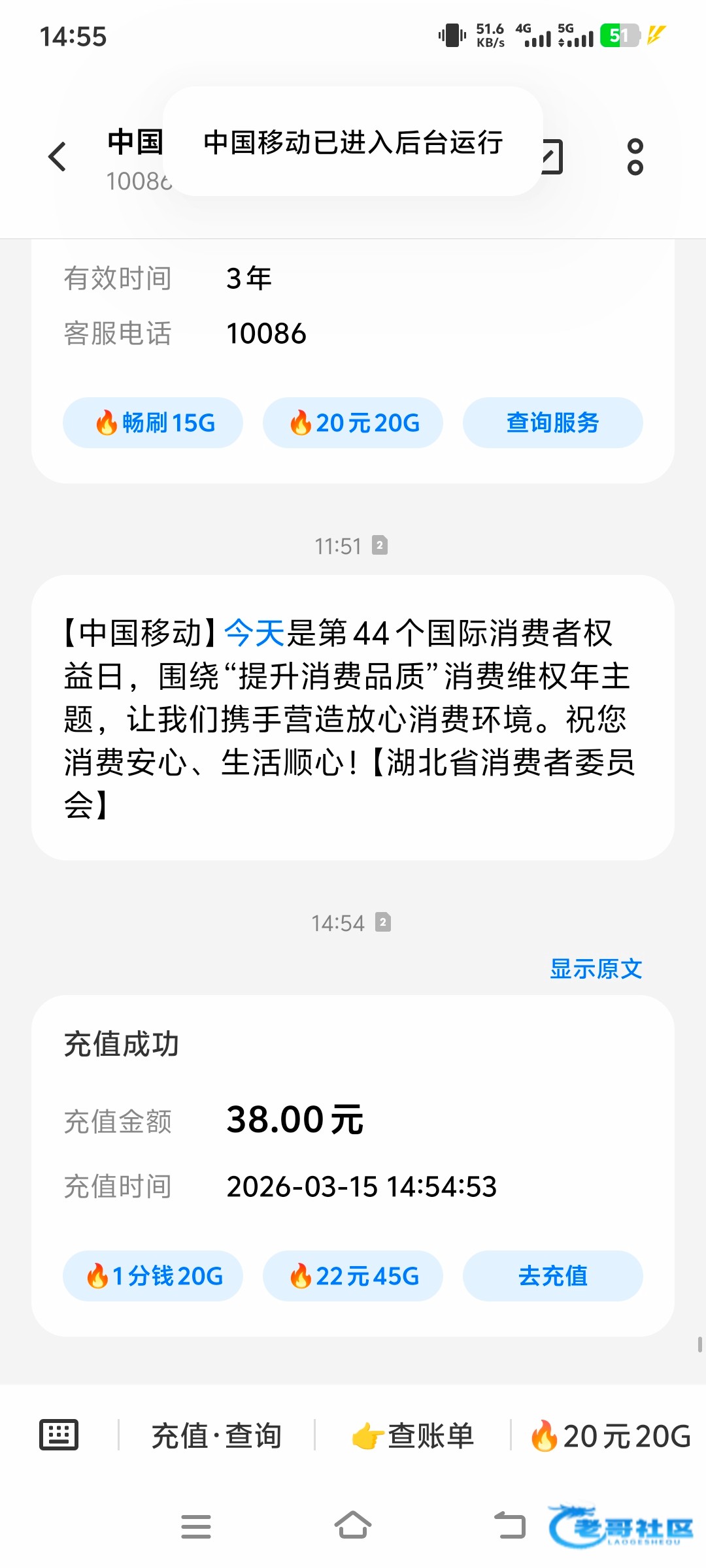
Task: Open recent apps via the navigation bar
Action: click(x=196, y=1526)
